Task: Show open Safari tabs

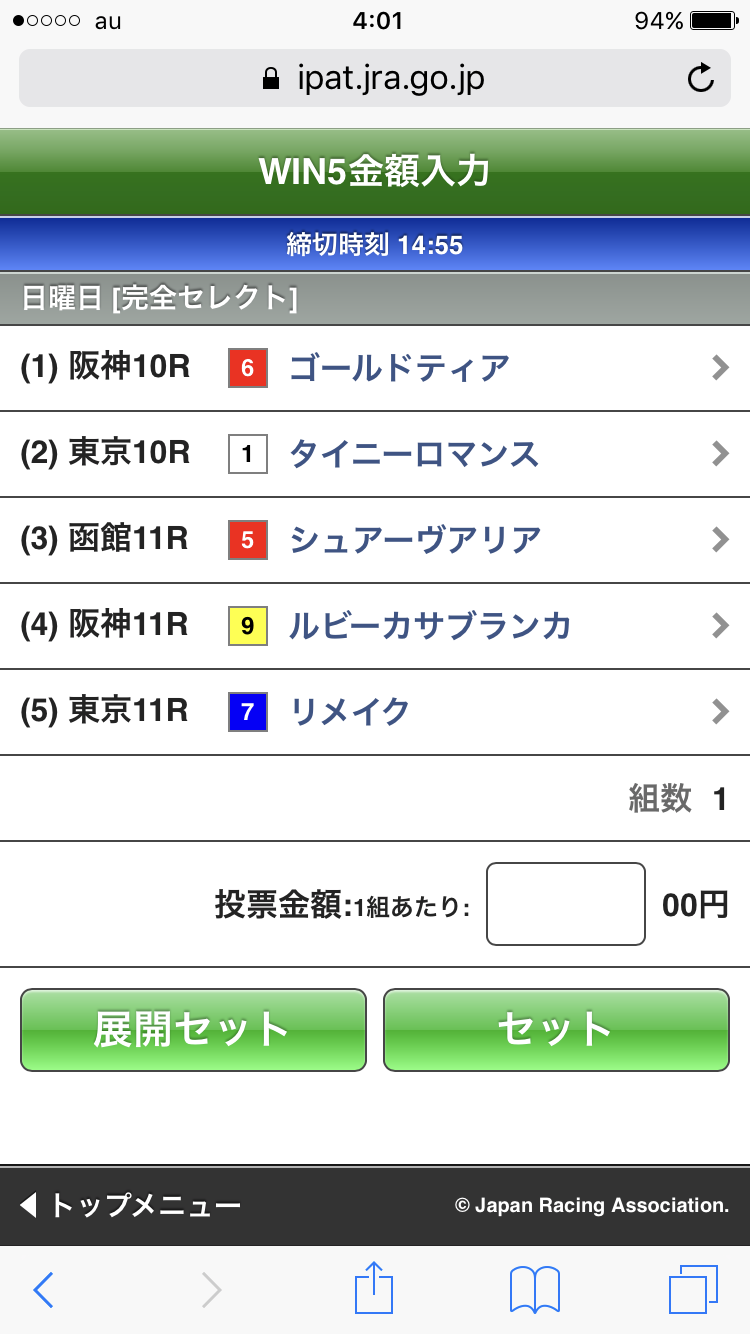Action: (x=692, y=1290)
